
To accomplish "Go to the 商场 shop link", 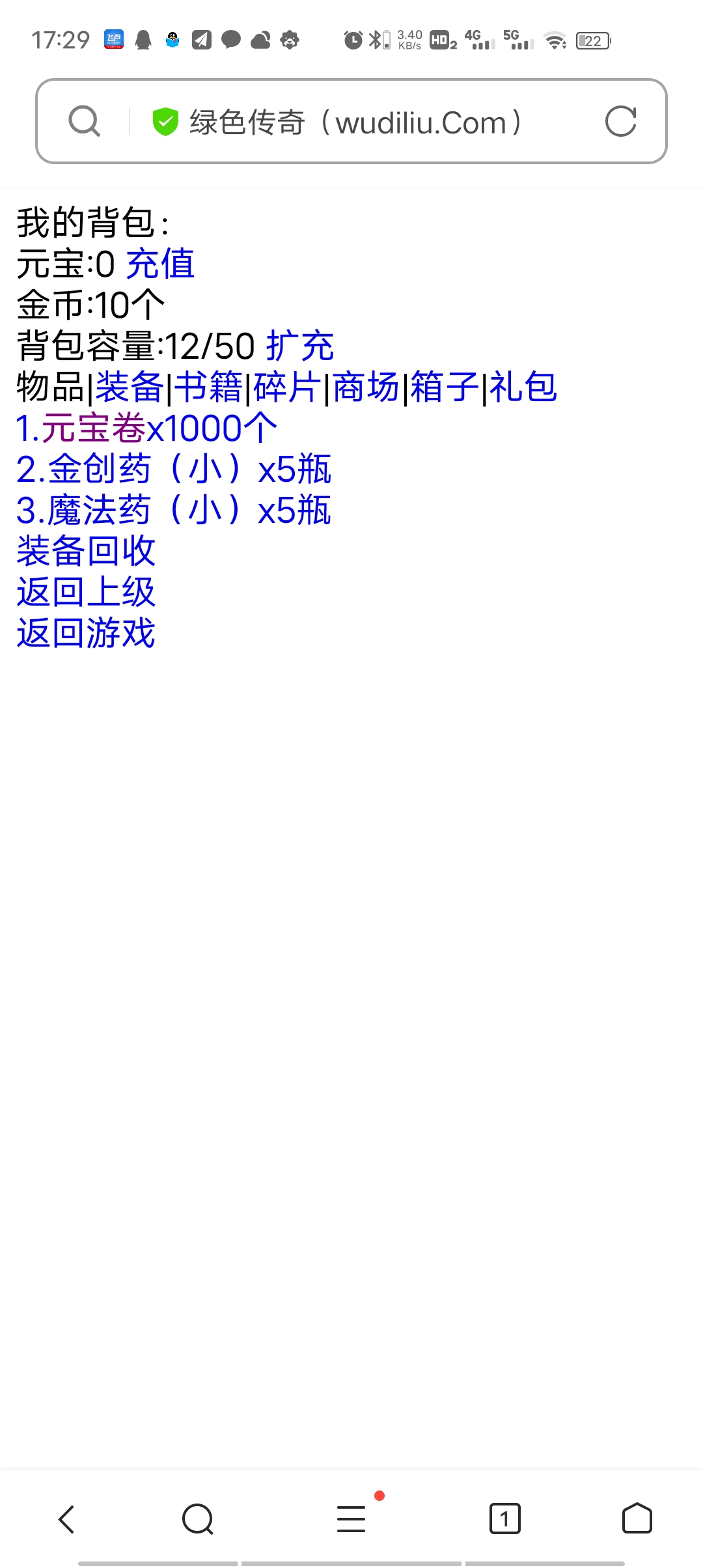I will [366, 387].
